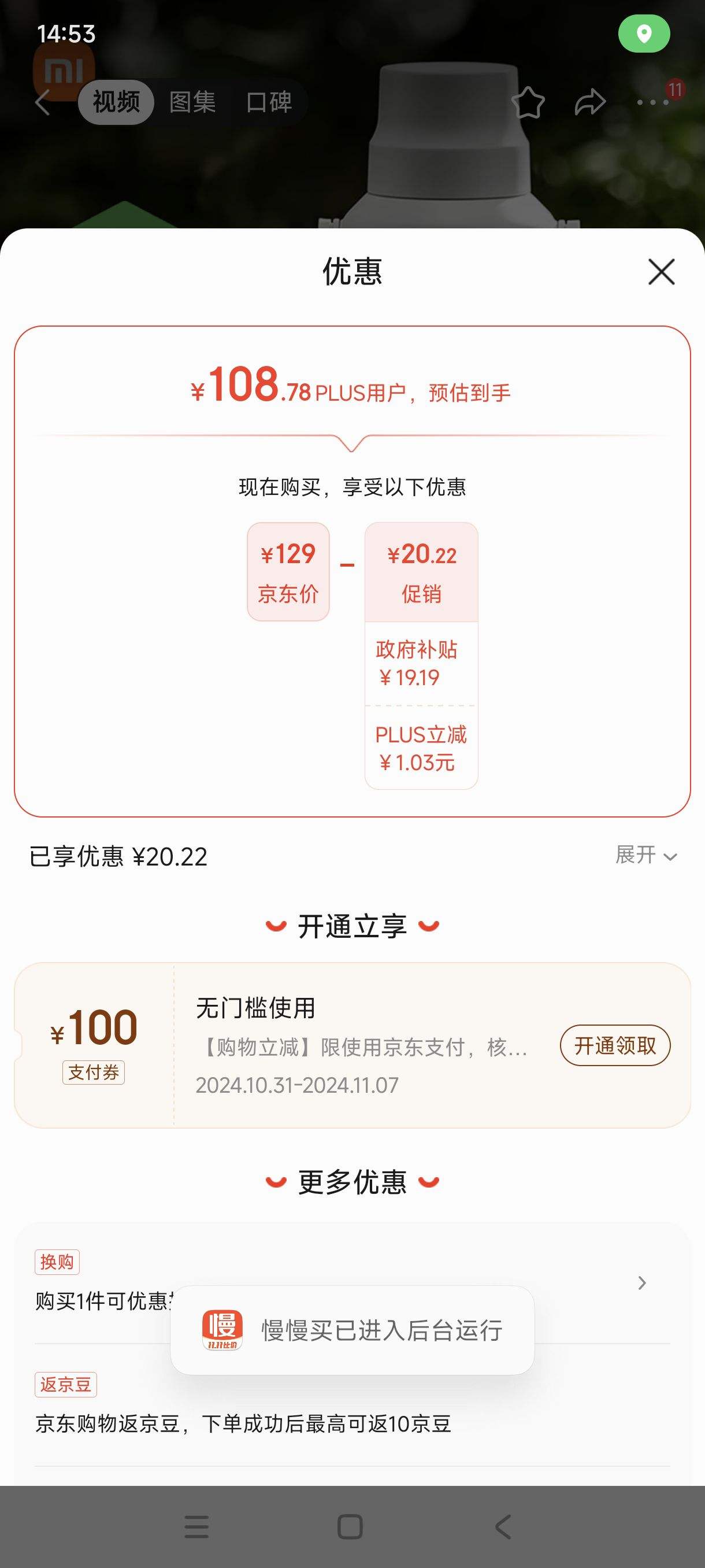This screenshot has width=705, height=1568.
Task: Open the 换购 detail chevron
Action: click(642, 1283)
